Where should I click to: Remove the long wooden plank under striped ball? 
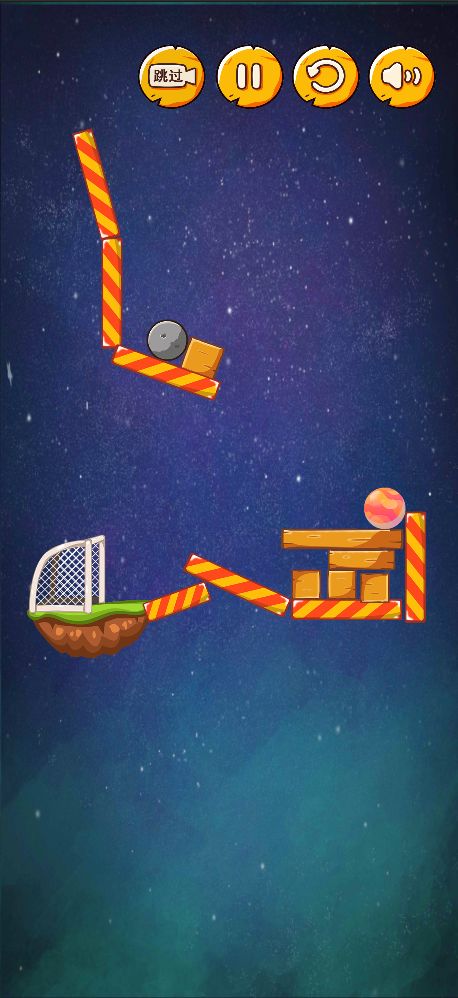[x=342, y=539]
